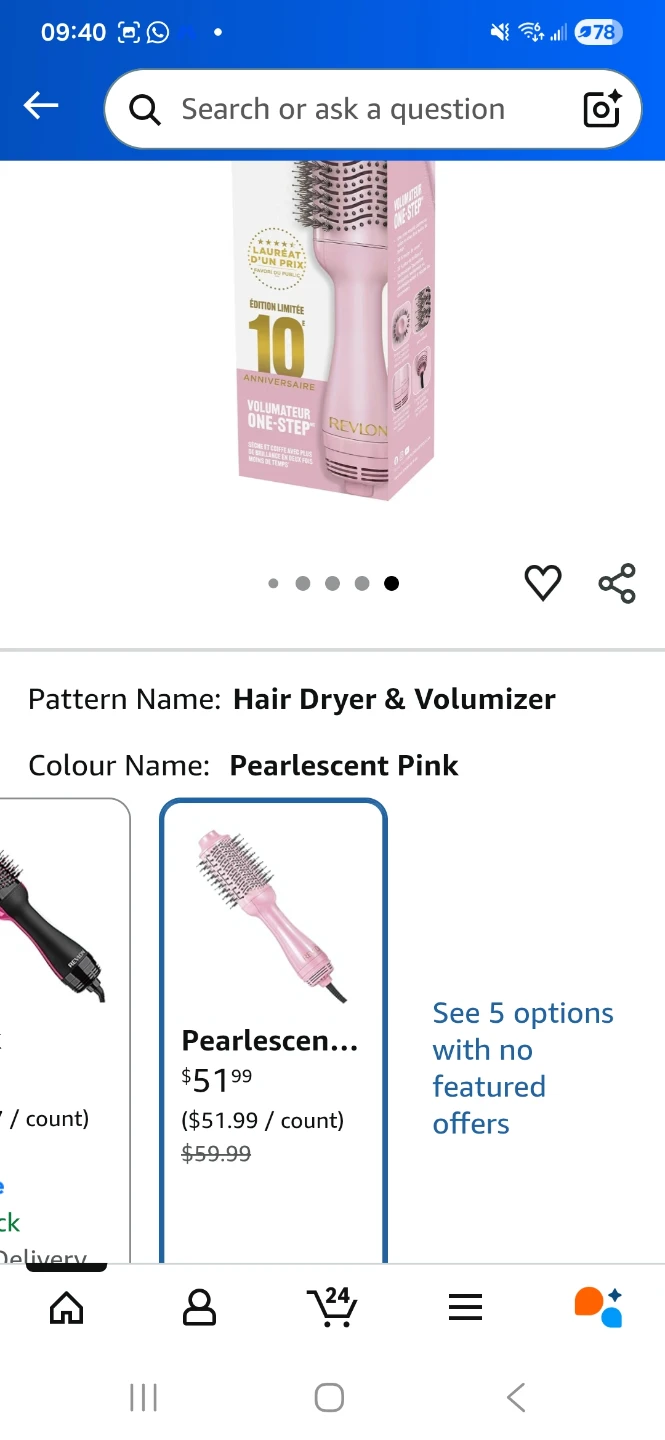665x1440 pixels.
Task: Share this product listing
Action: (x=617, y=583)
